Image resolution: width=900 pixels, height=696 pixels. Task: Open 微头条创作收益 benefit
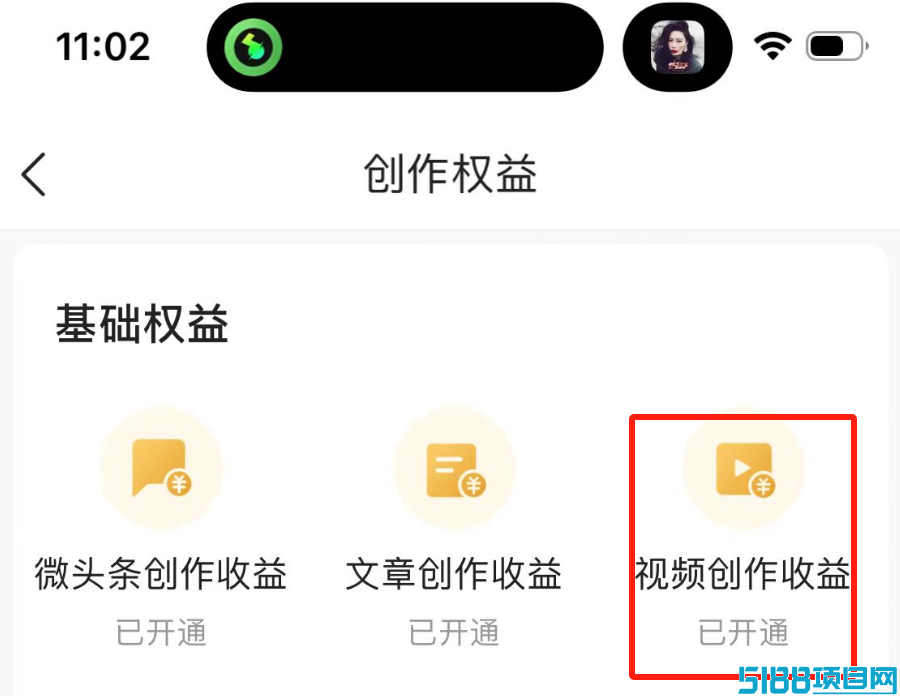(x=161, y=470)
